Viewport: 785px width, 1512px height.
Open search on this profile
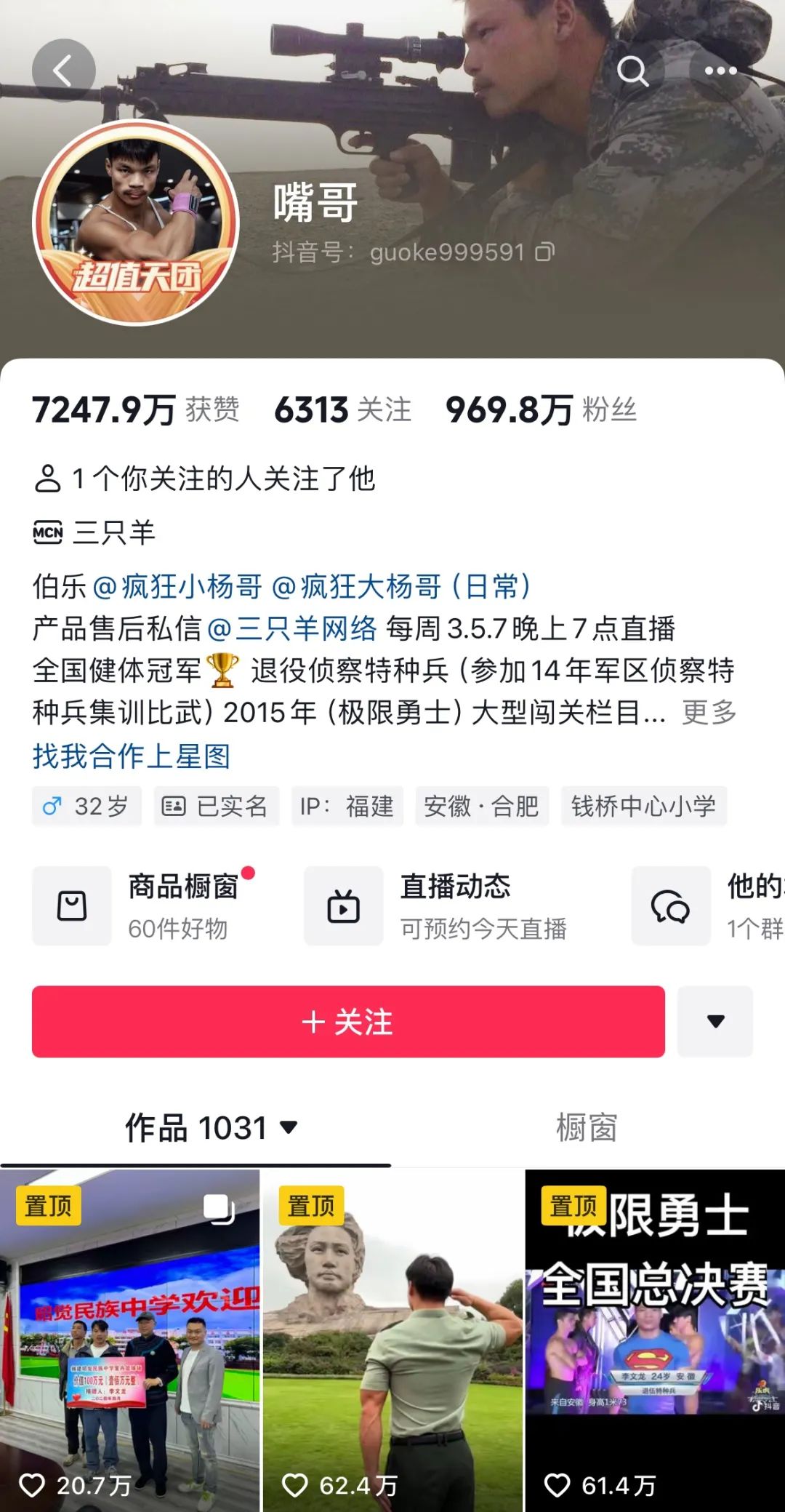[x=632, y=71]
